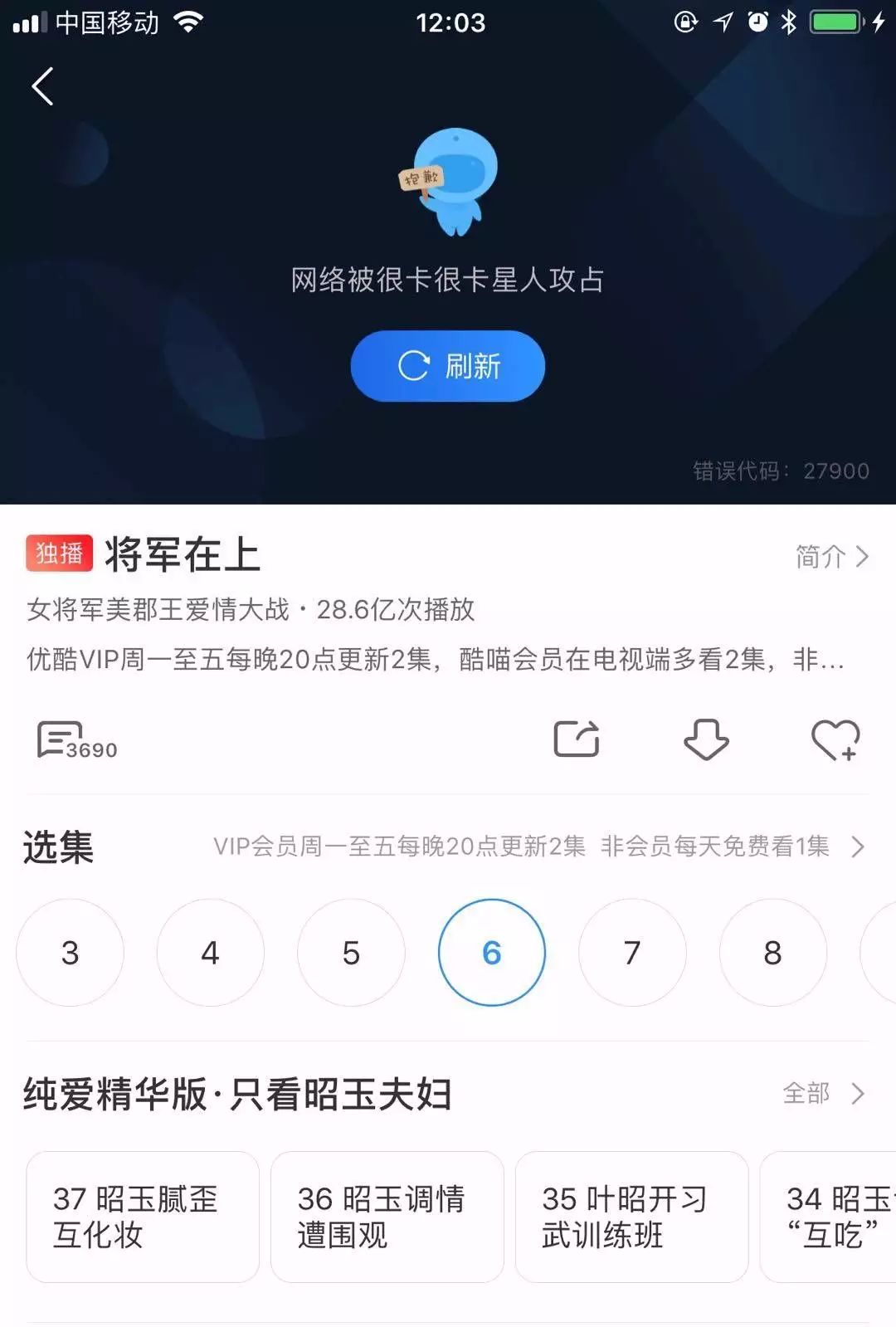Select episode 4
Viewport: 896px width, 1327px height.
point(211,953)
